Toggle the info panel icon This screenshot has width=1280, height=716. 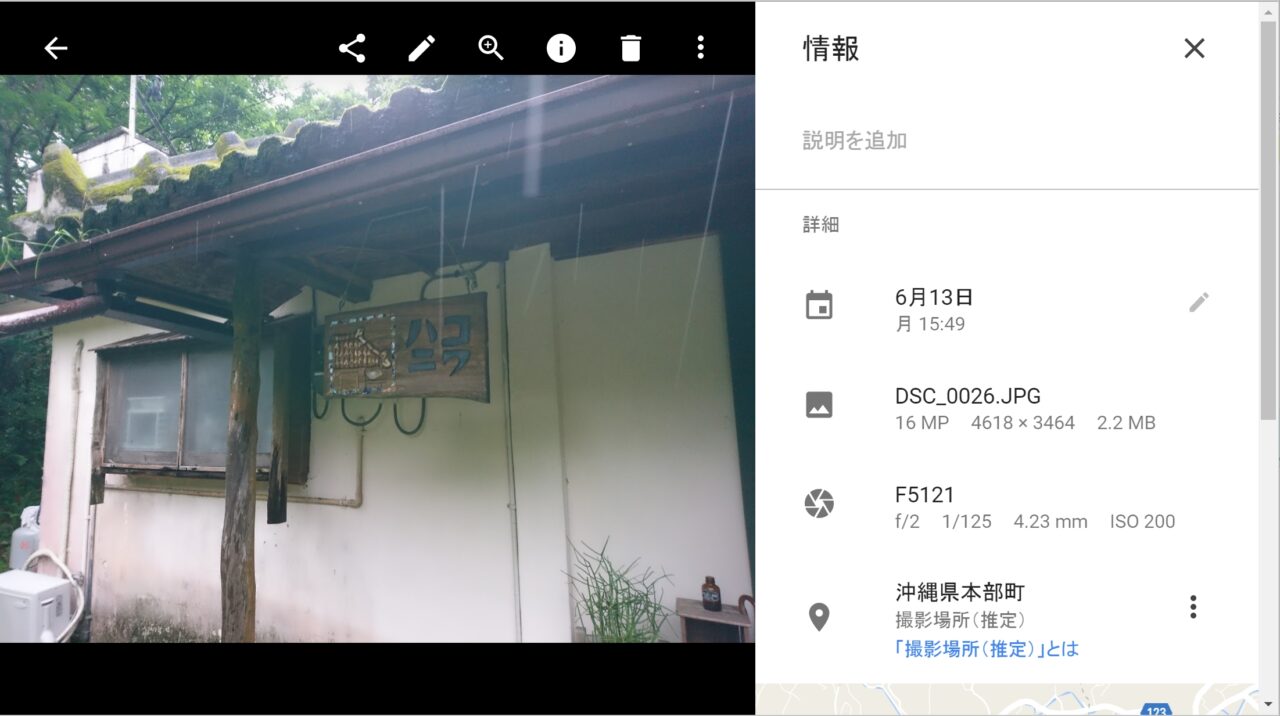pos(561,48)
